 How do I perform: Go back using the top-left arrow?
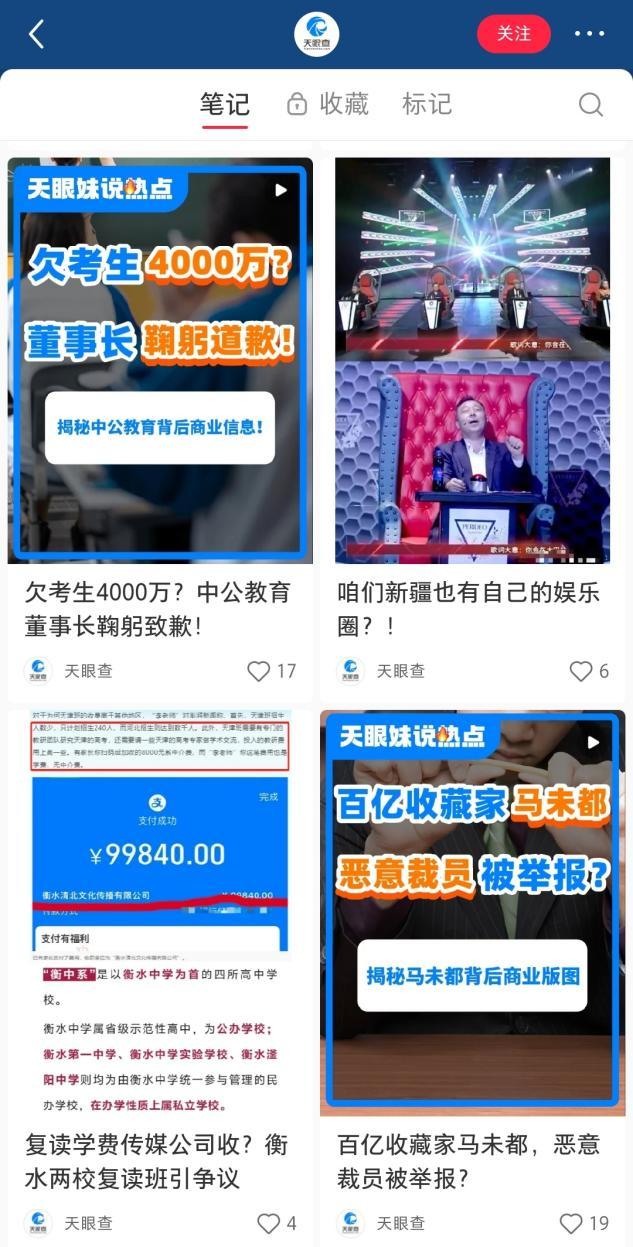coord(36,35)
